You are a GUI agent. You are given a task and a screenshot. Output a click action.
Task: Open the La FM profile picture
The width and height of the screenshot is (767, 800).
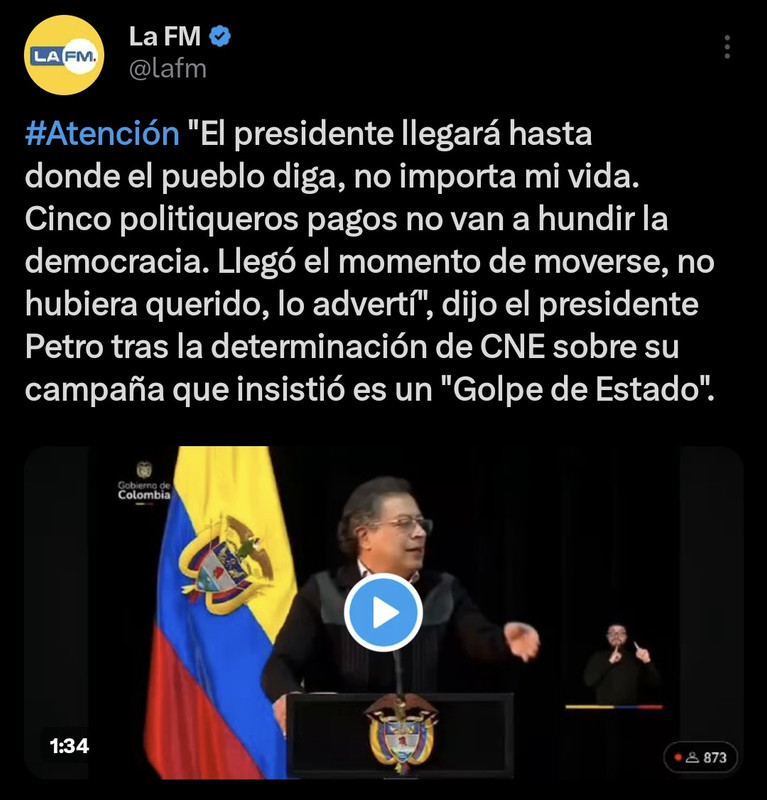click(x=65, y=57)
